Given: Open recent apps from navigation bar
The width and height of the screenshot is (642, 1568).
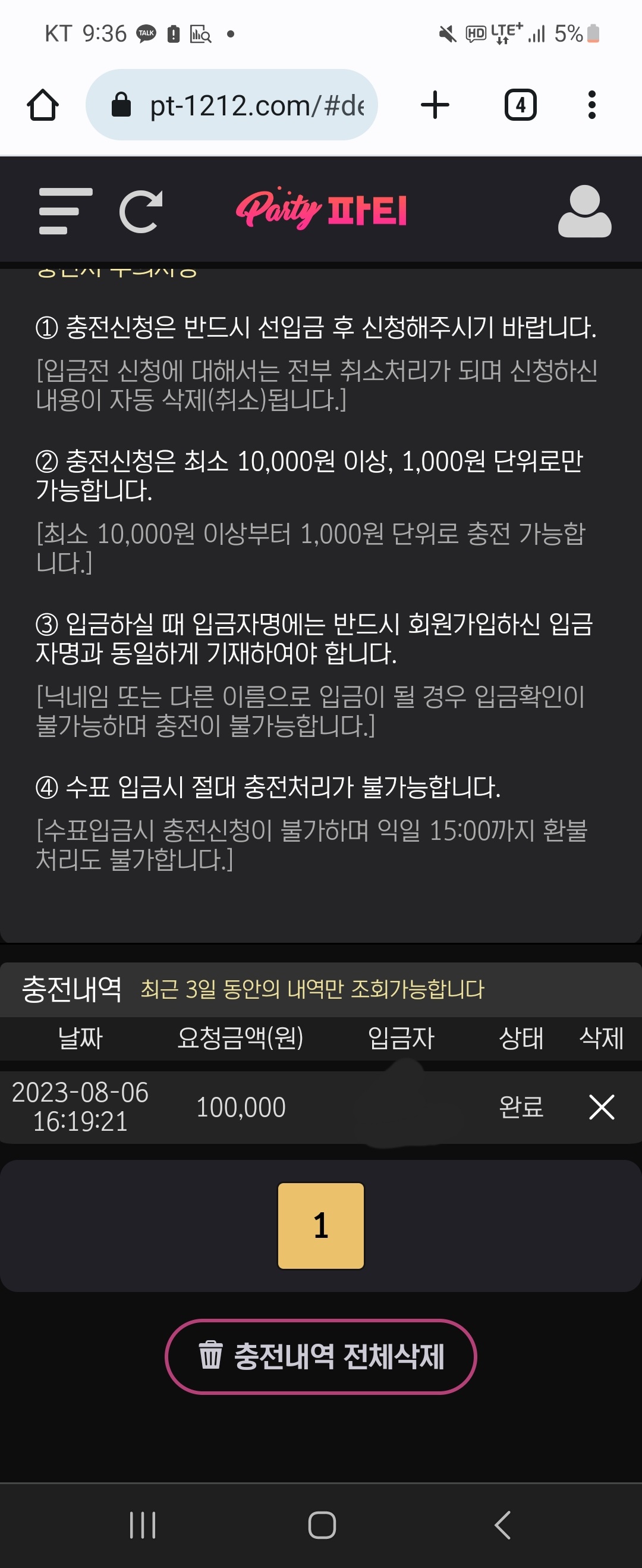Looking at the screenshot, I should 143,1525.
